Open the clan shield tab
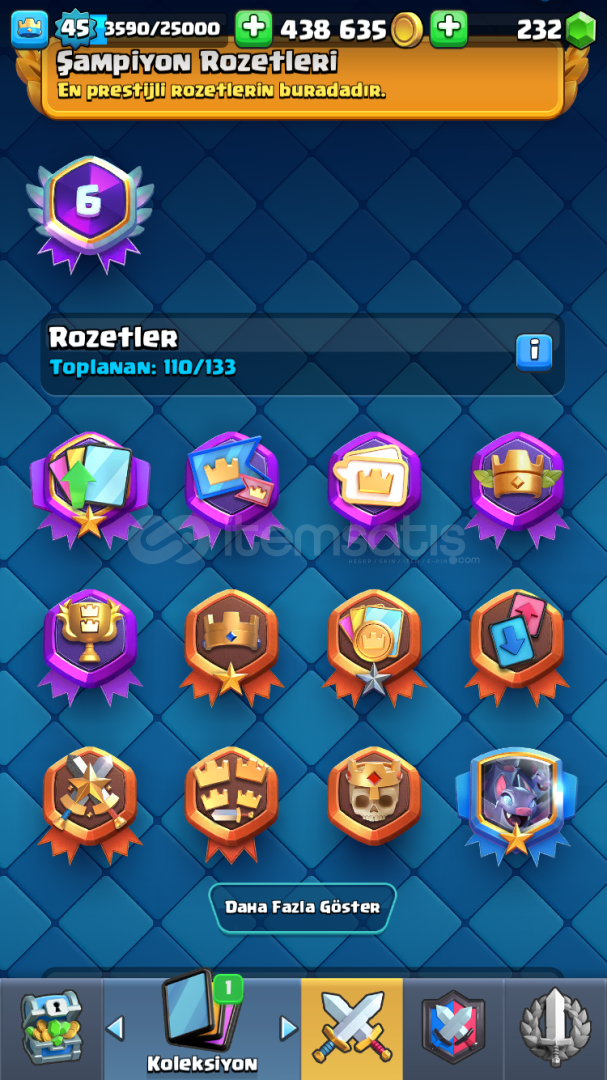Image resolution: width=607 pixels, height=1080 pixels. [x=453, y=1028]
